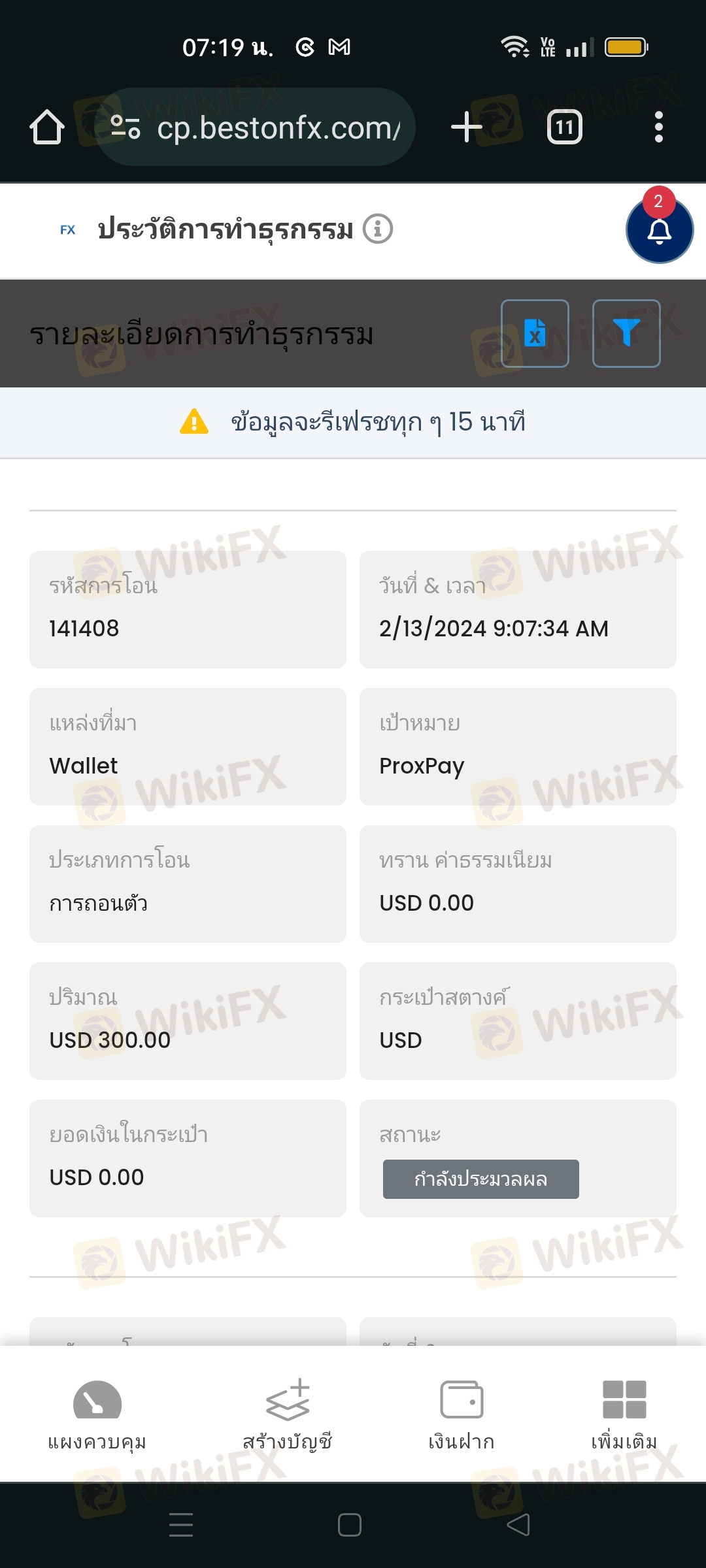Open the เพิ่มเติม more menu
706x1568 pixels.
624,1415
